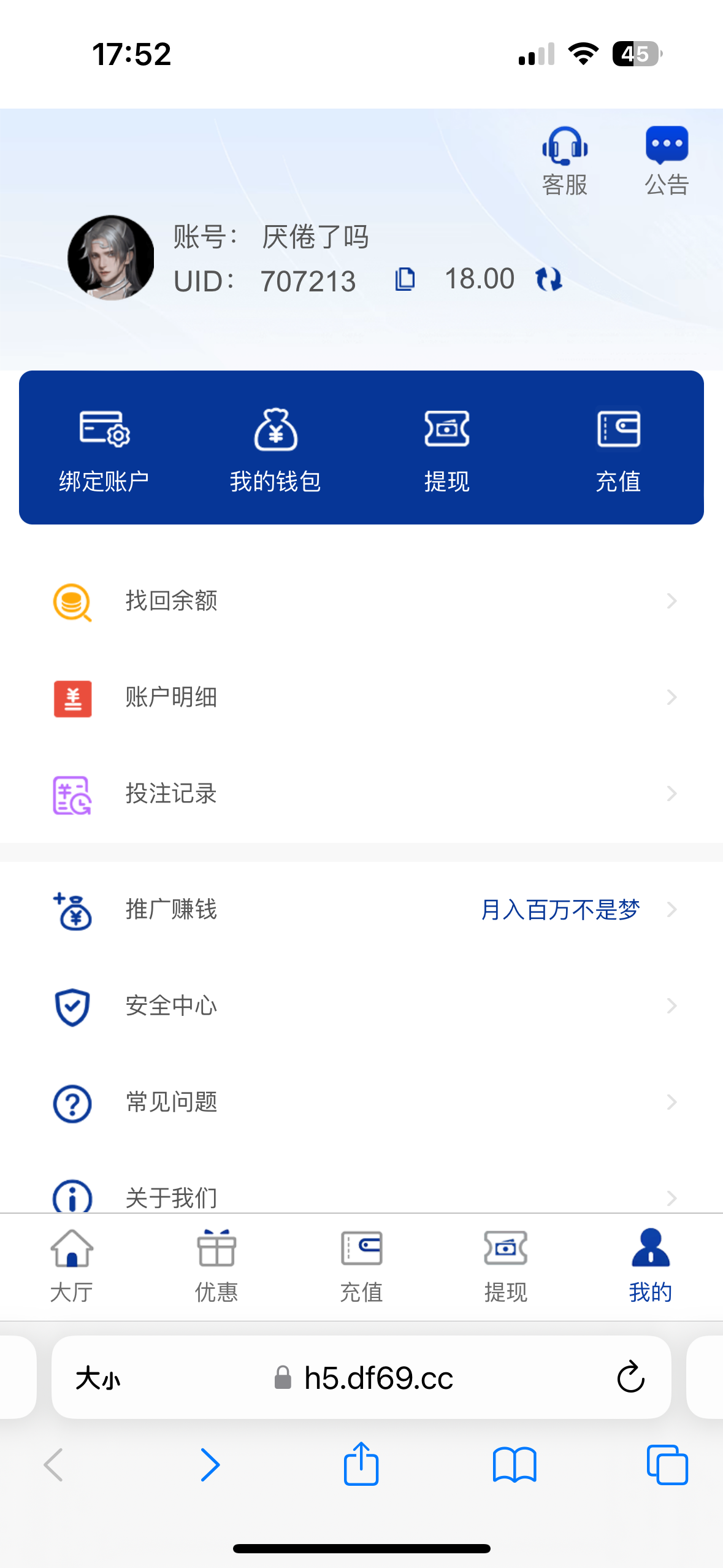Switch to the 充值 bottom tab
723x1568 pixels.
[361, 1266]
